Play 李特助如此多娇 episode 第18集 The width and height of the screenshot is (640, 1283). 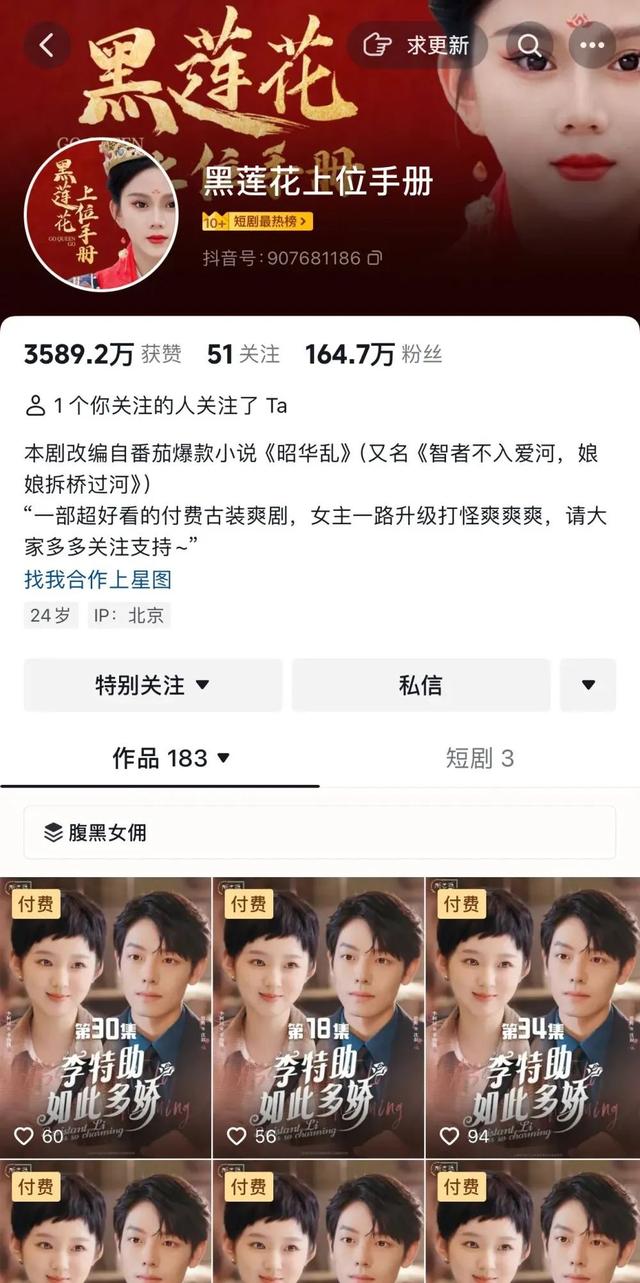(319, 1017)
